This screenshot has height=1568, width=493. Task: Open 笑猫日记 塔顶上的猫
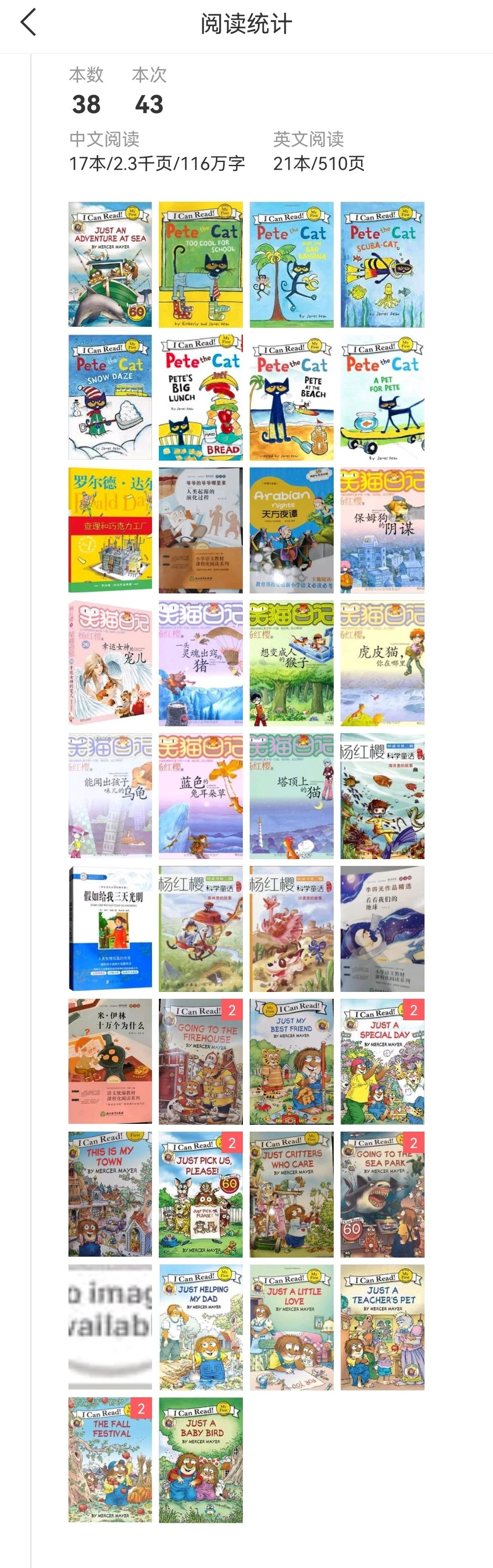coord(292,796)
